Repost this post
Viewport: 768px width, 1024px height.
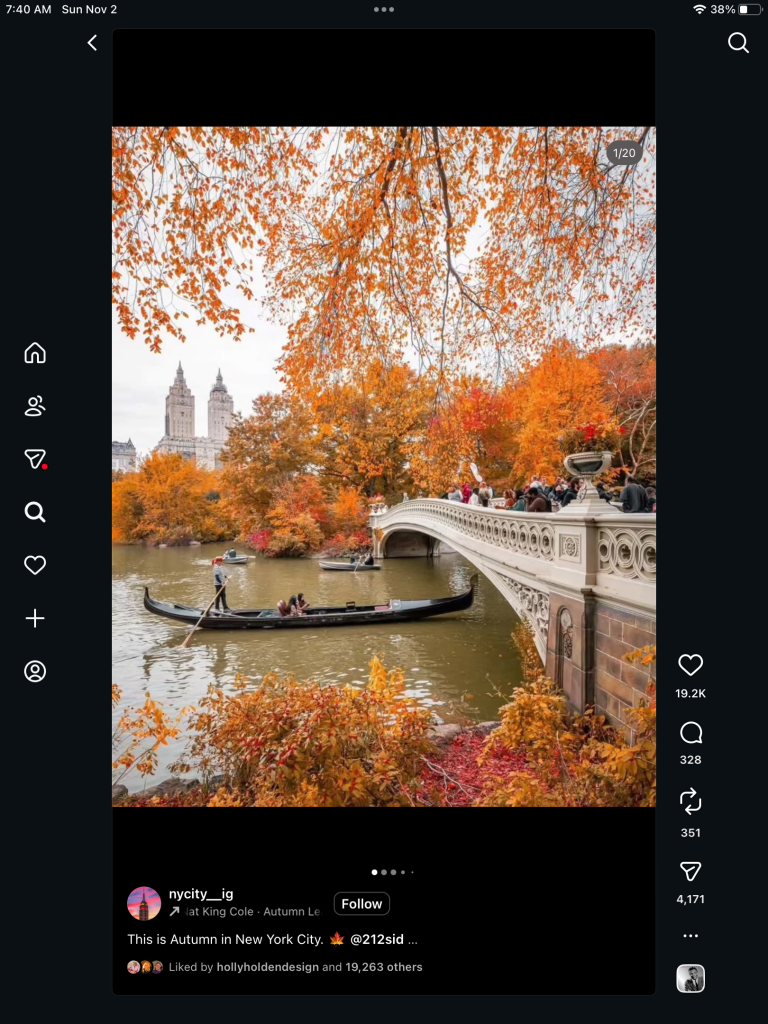pyautogui.click(x=690, y=801)
